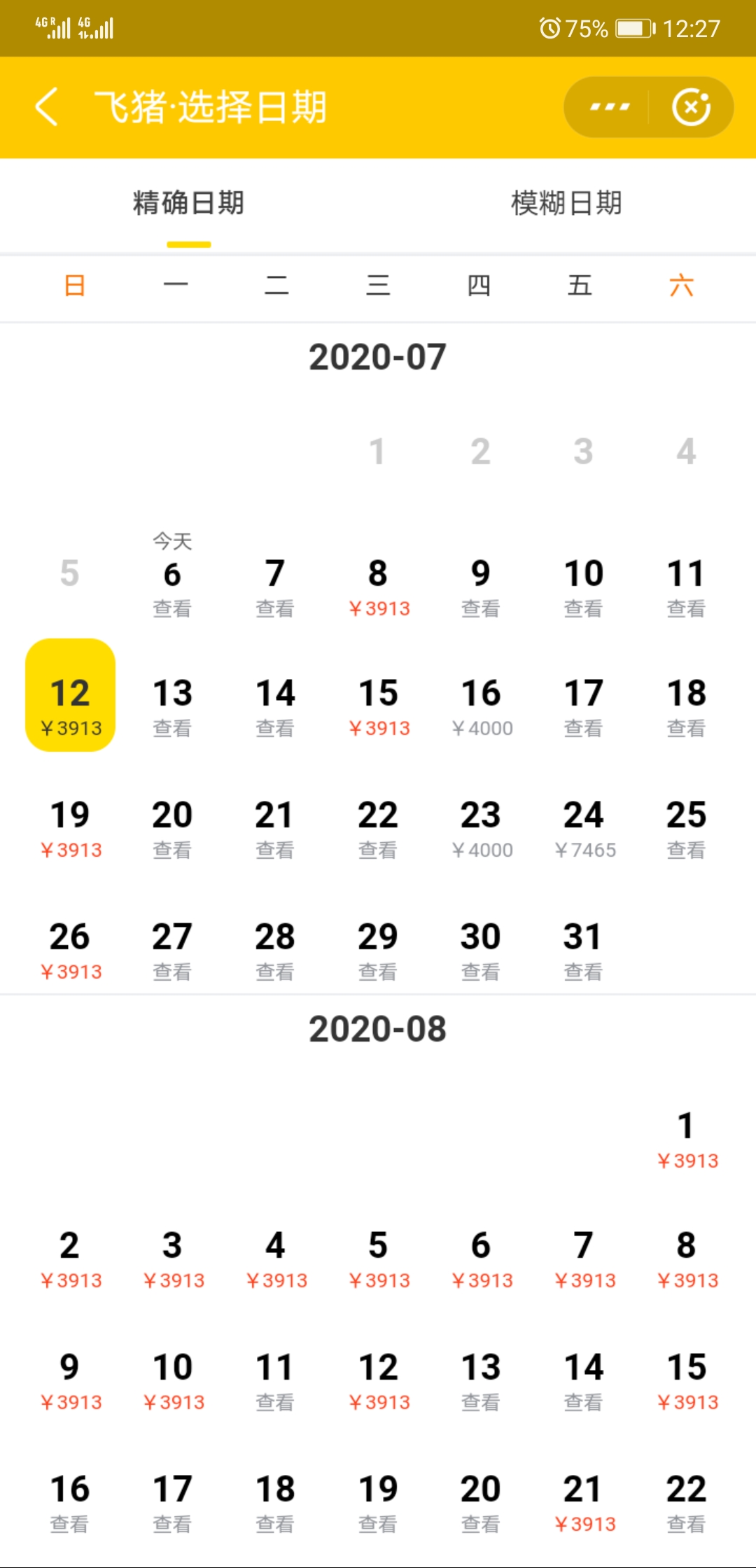Select July 24 priced ¥7465

click(584, 829)
